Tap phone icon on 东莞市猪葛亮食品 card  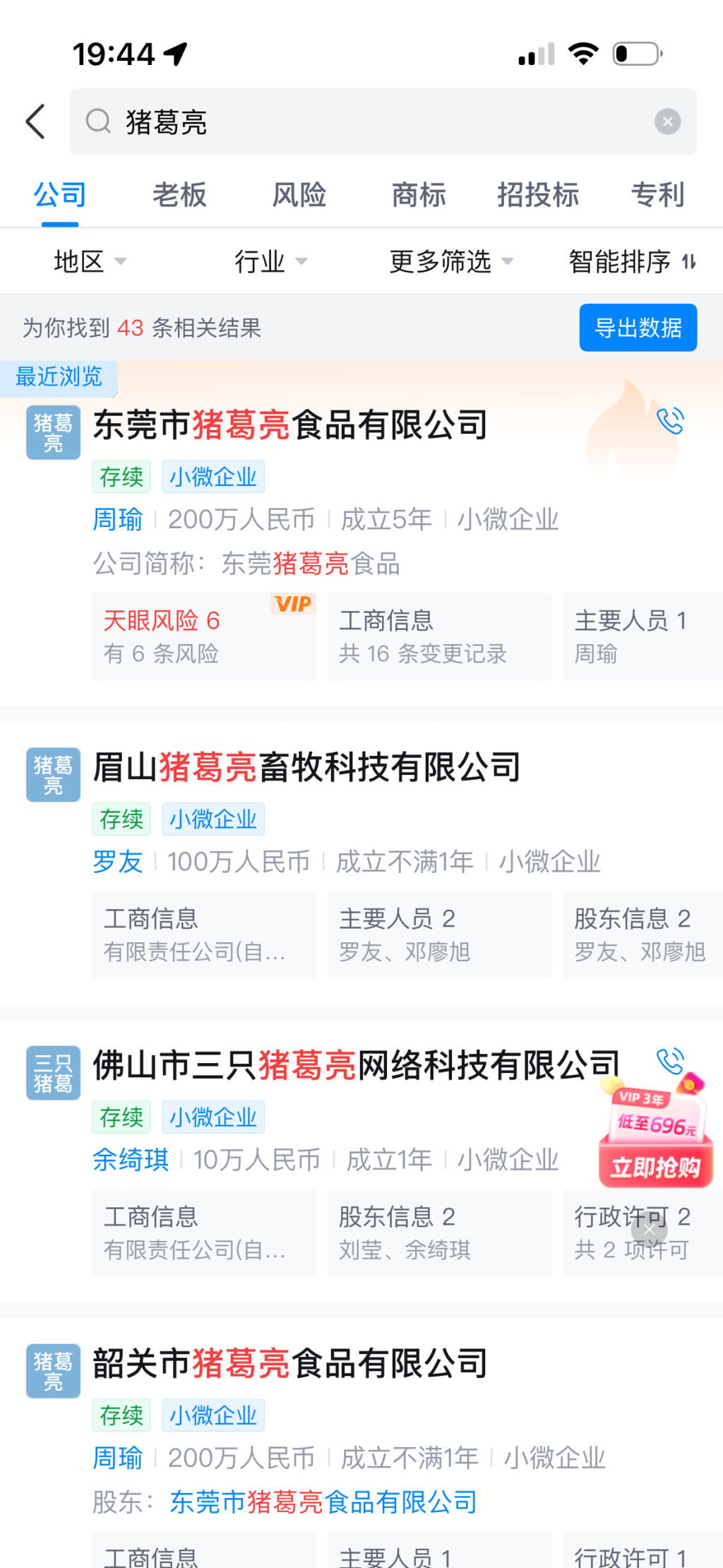pyautogui.click(x=669, y=422)
